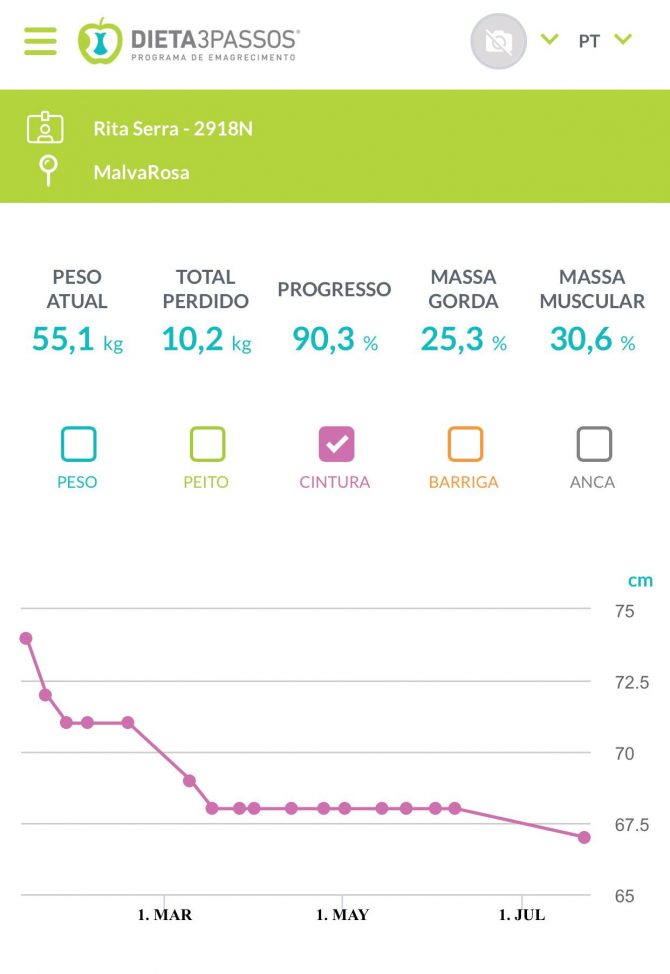Tap the last data point on the chart
Screen dimensions: 670x974
pos(584,837)
